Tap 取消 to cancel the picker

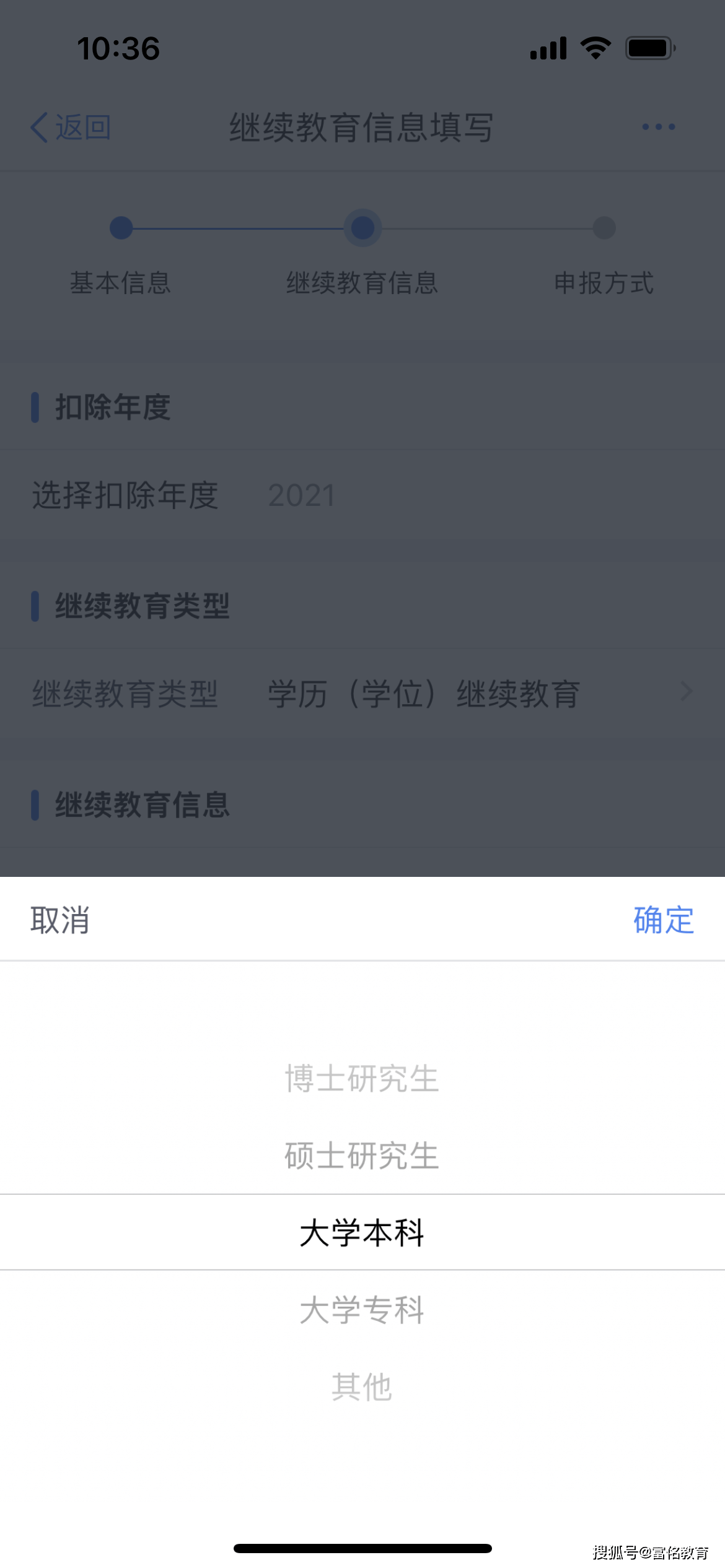(60, 920)
